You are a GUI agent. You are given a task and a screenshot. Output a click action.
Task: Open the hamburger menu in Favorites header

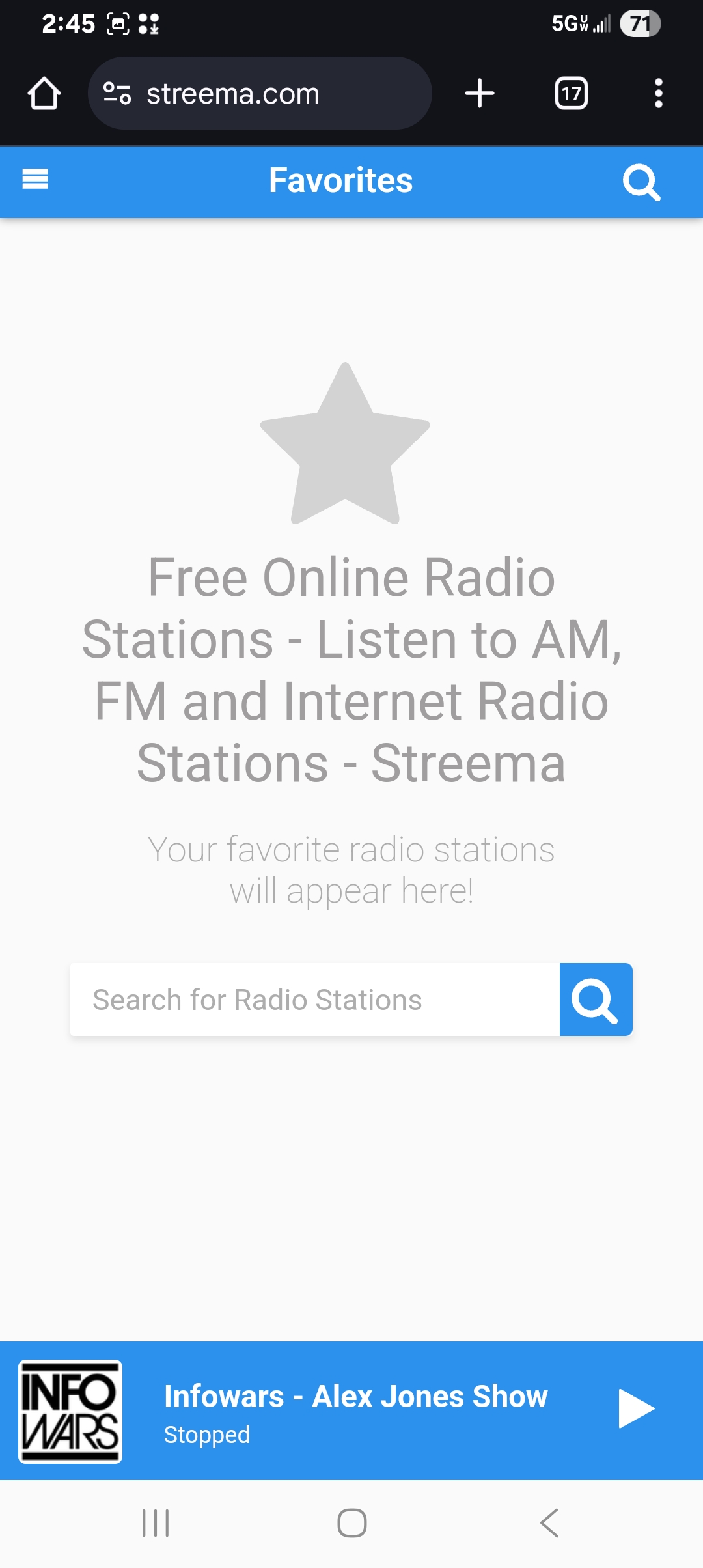point(35,178)
